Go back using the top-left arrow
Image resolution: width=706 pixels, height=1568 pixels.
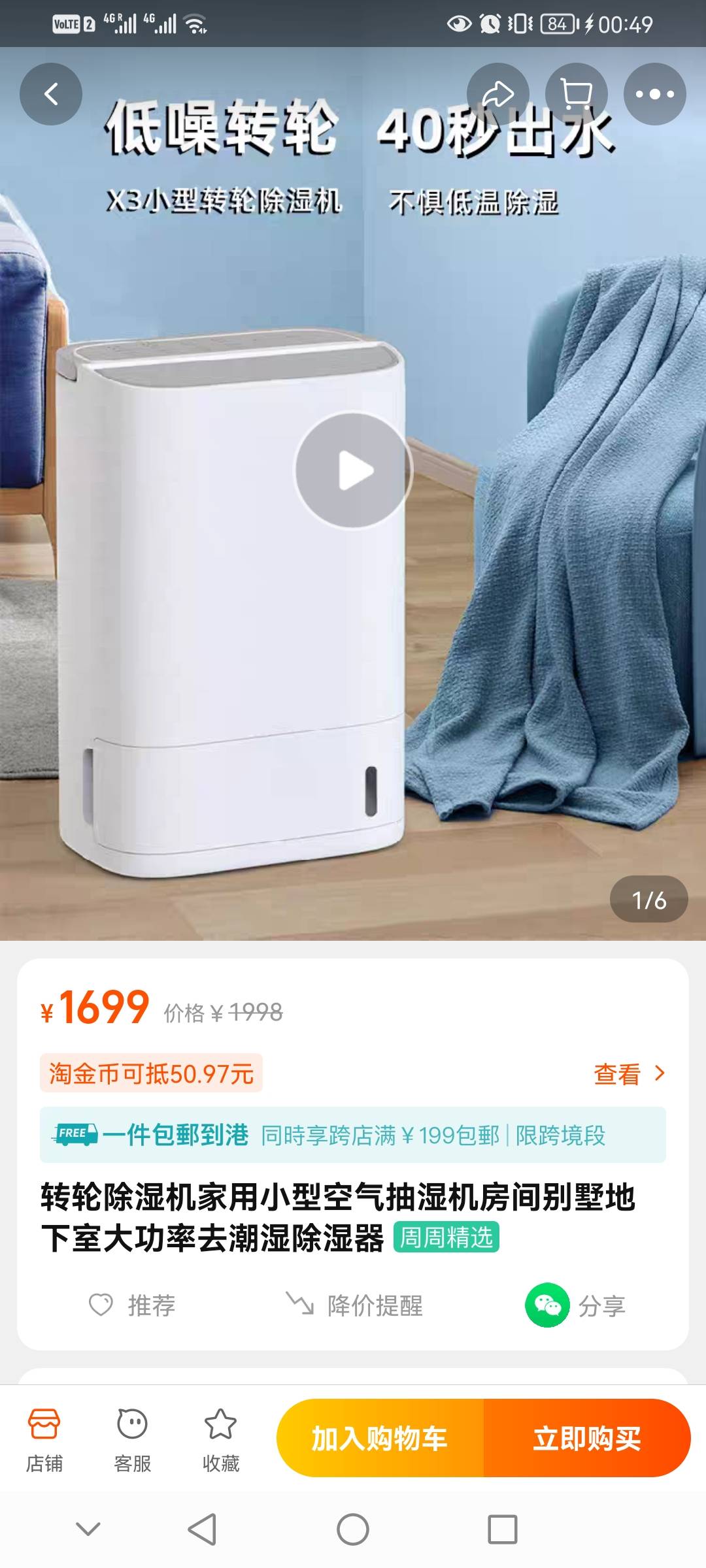click(52, 93)
